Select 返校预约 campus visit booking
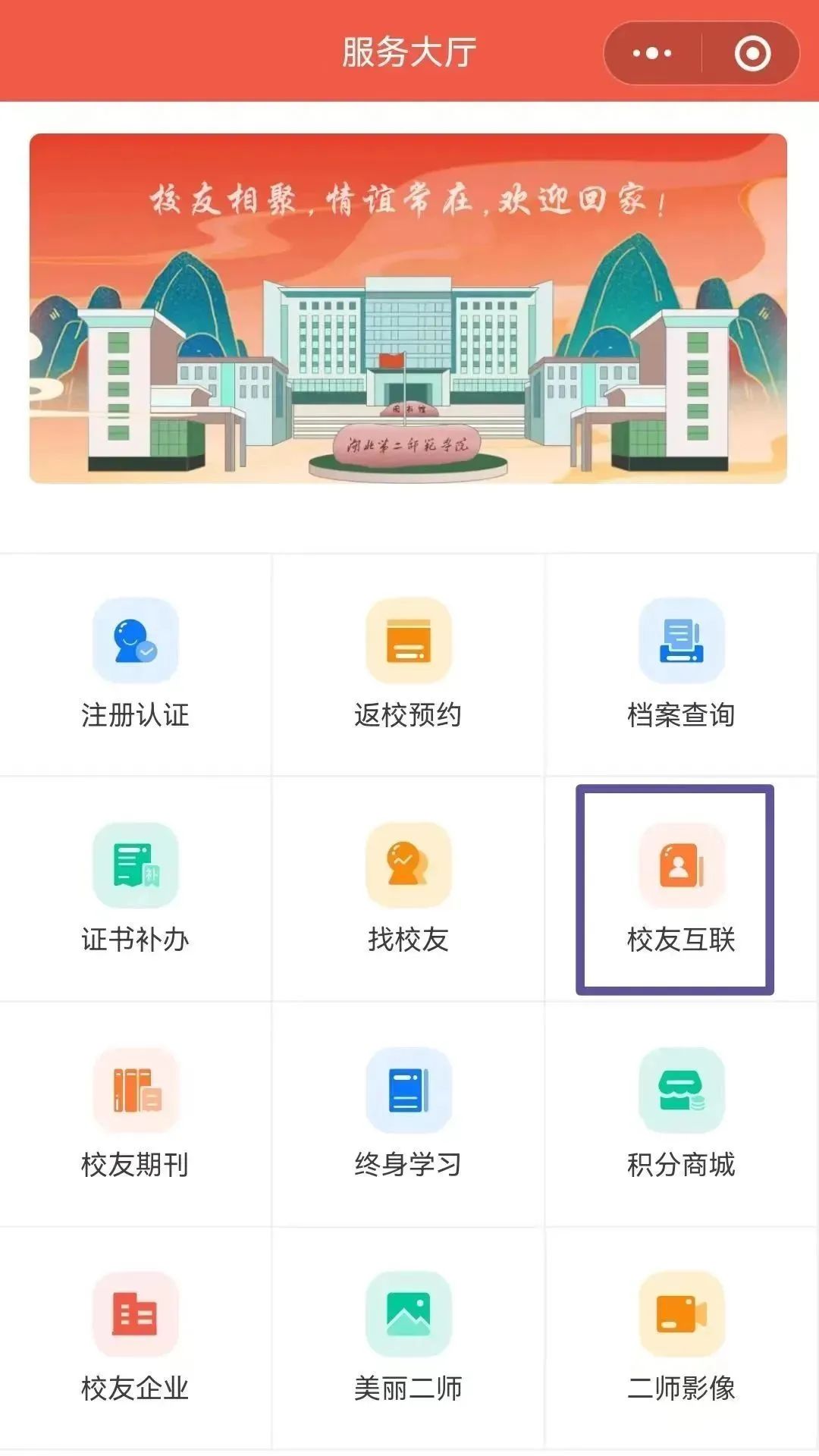819x1456 pixels. click(x=408, y=664)
